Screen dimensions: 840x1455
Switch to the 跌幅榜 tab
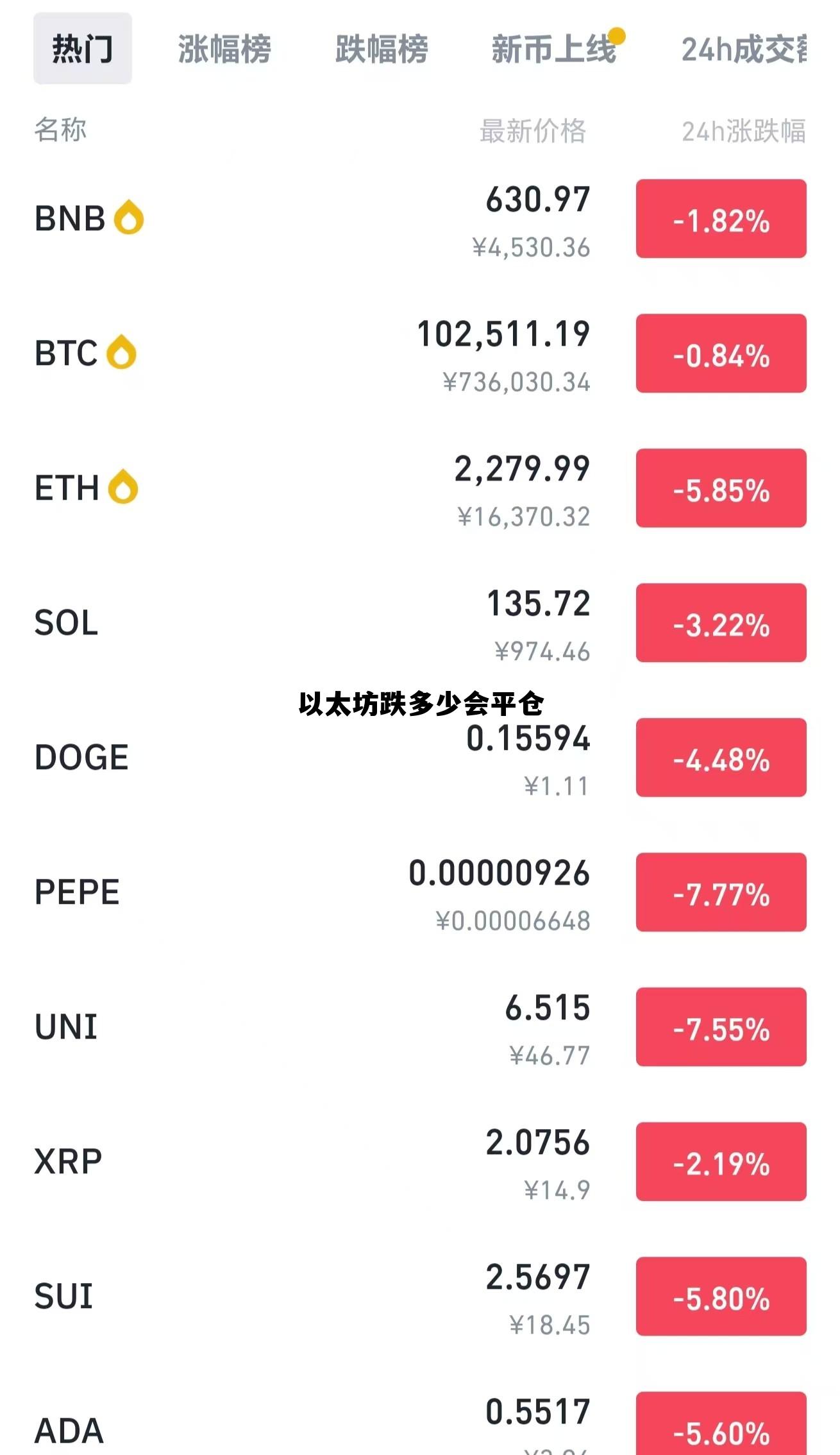pos(380,50)
